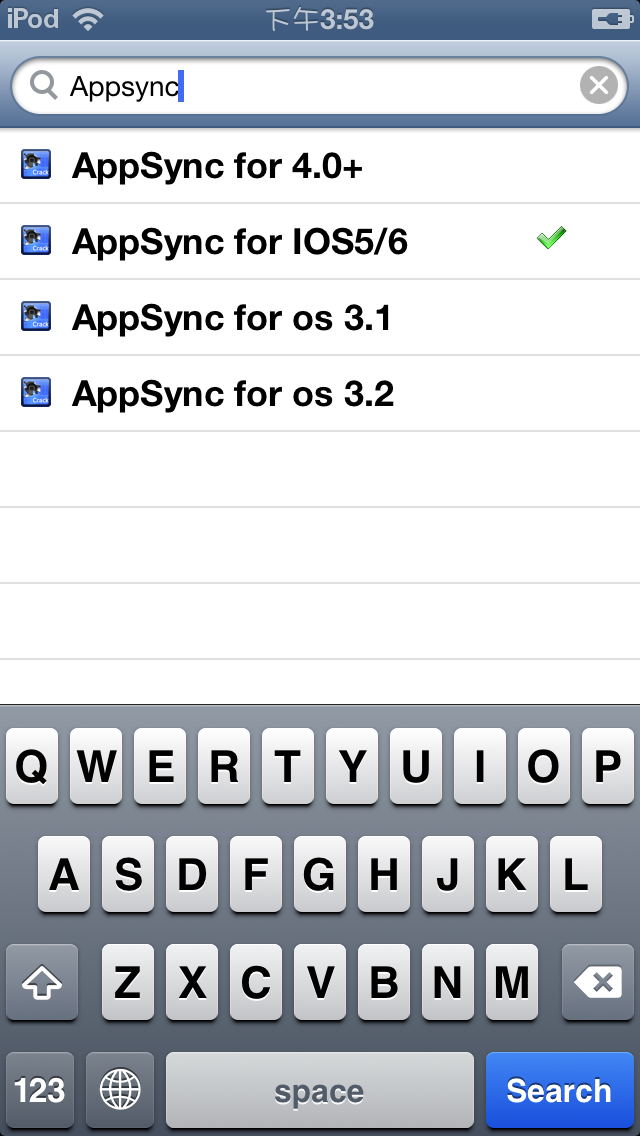
Task: Tap the Appsync search field
Action: pyautogui.click(x=320, y=85)
